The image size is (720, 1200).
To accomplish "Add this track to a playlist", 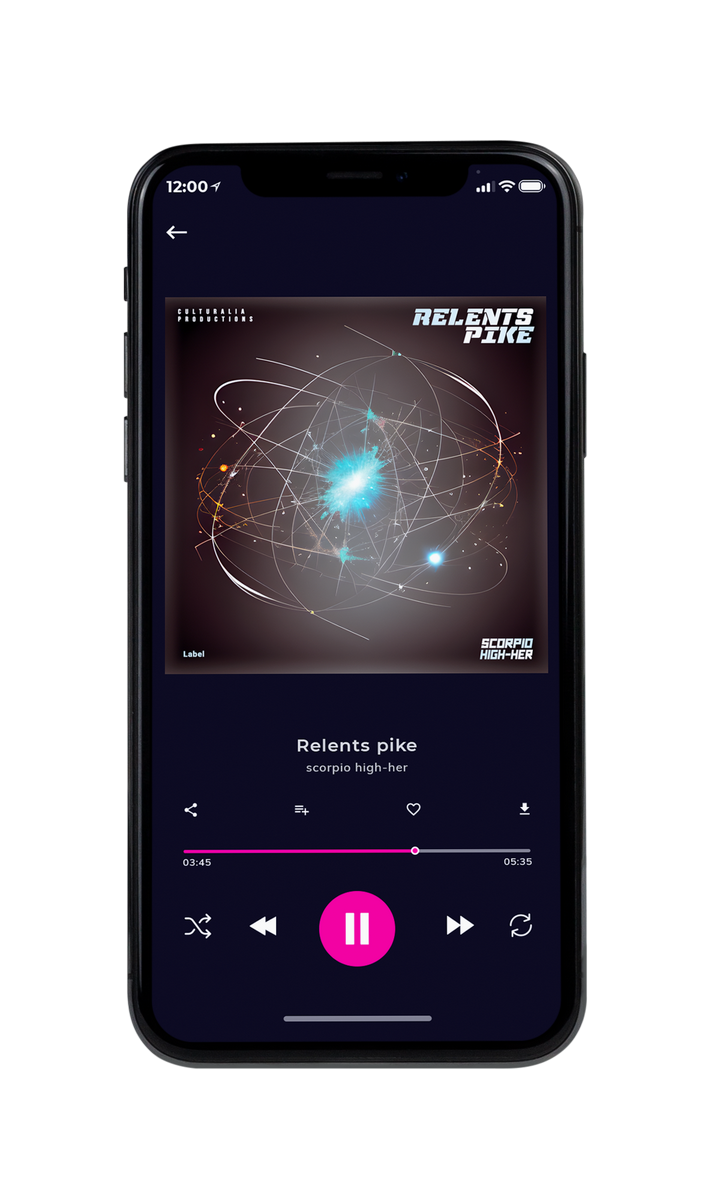I will (x=301, y=810).
